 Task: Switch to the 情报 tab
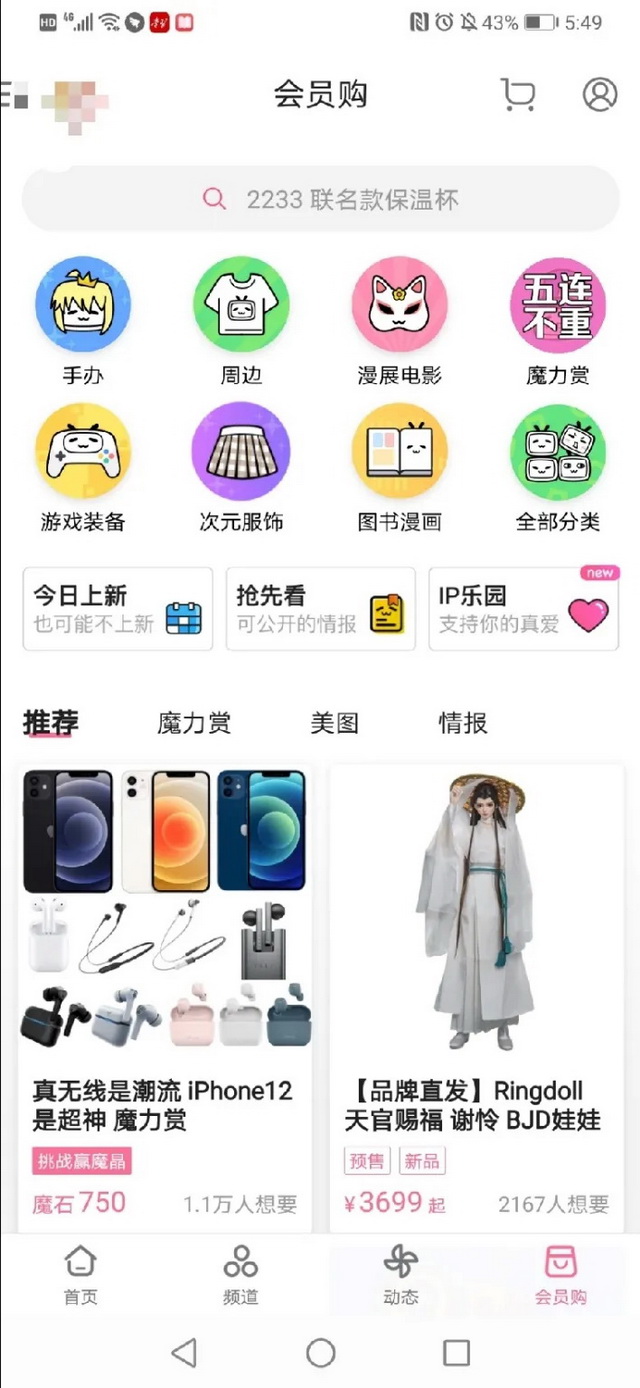[x=463, y=723]
